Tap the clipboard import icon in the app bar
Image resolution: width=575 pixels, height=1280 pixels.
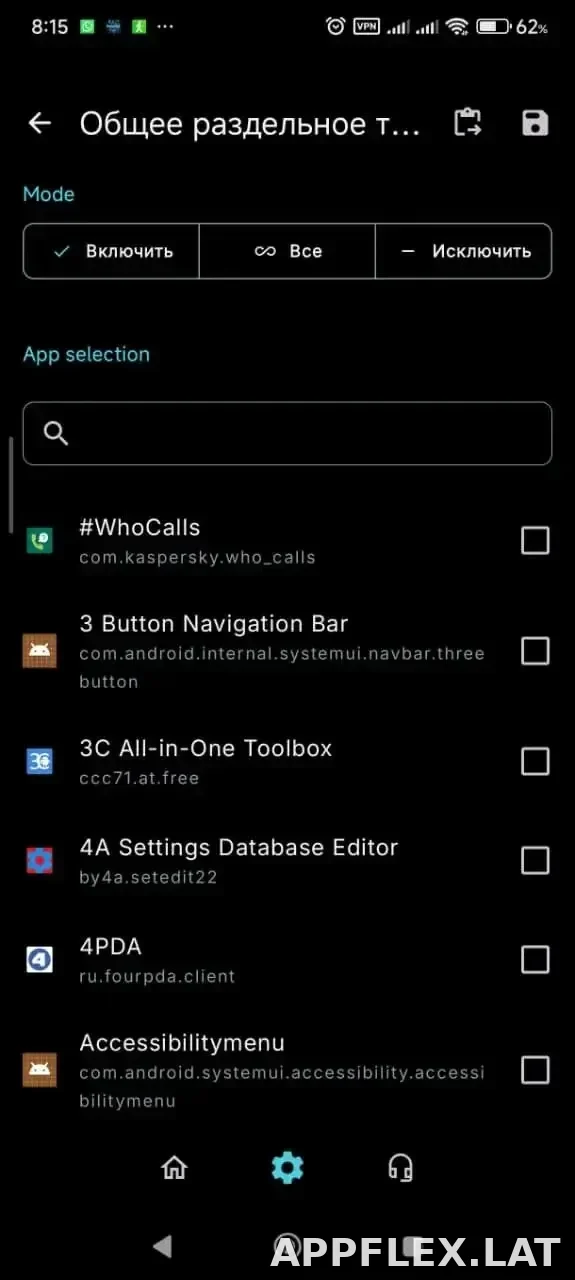467,123
